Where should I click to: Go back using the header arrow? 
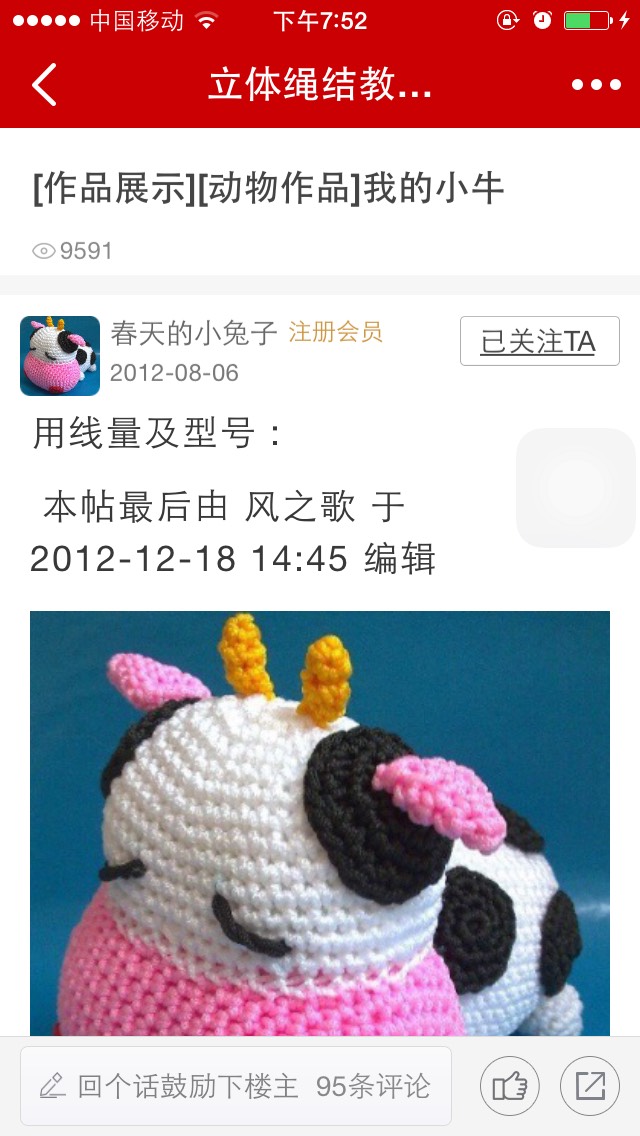click(x=45, y=84)
